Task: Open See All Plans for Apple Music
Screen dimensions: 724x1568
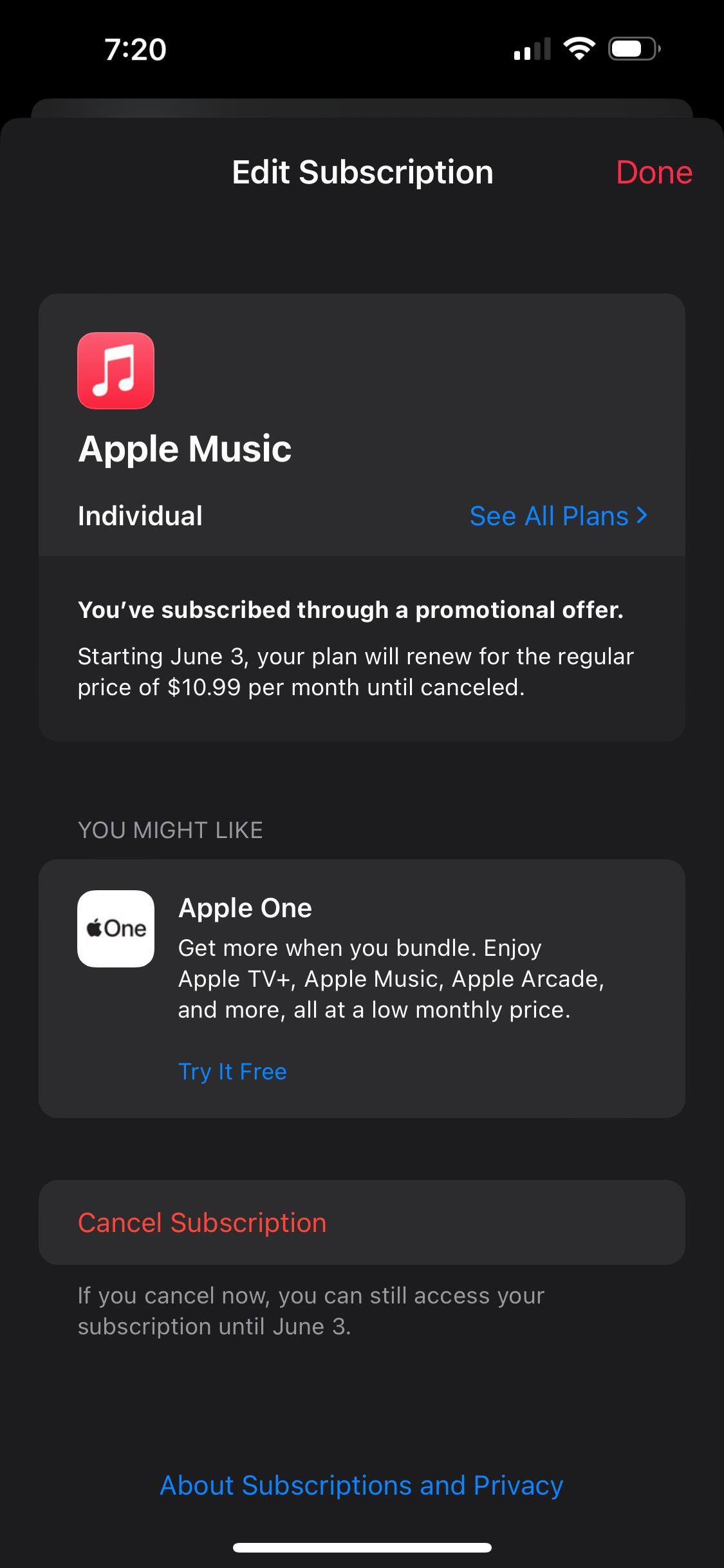Action: click(558, 516)
